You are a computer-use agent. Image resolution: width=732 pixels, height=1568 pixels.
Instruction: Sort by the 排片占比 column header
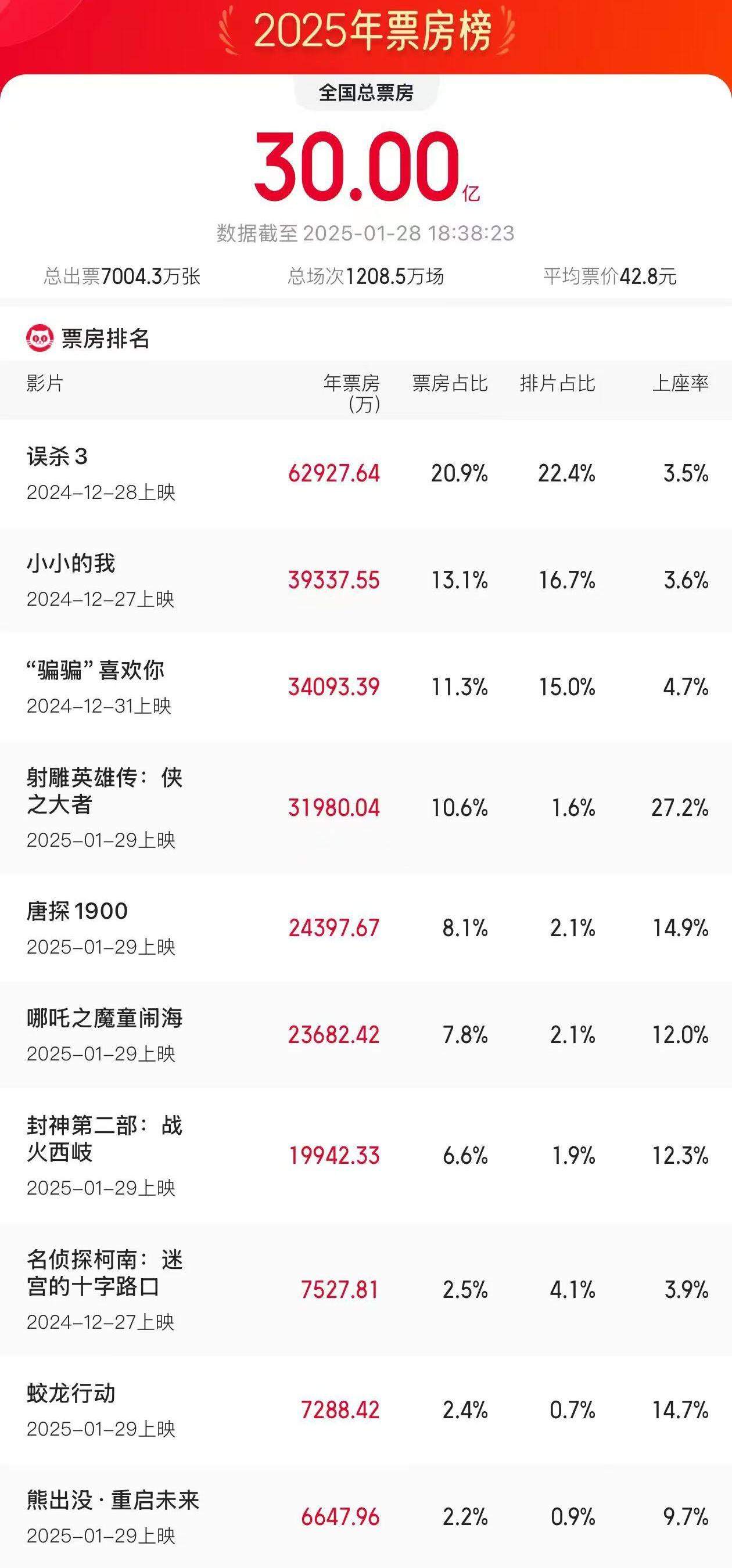click(568, 384)
